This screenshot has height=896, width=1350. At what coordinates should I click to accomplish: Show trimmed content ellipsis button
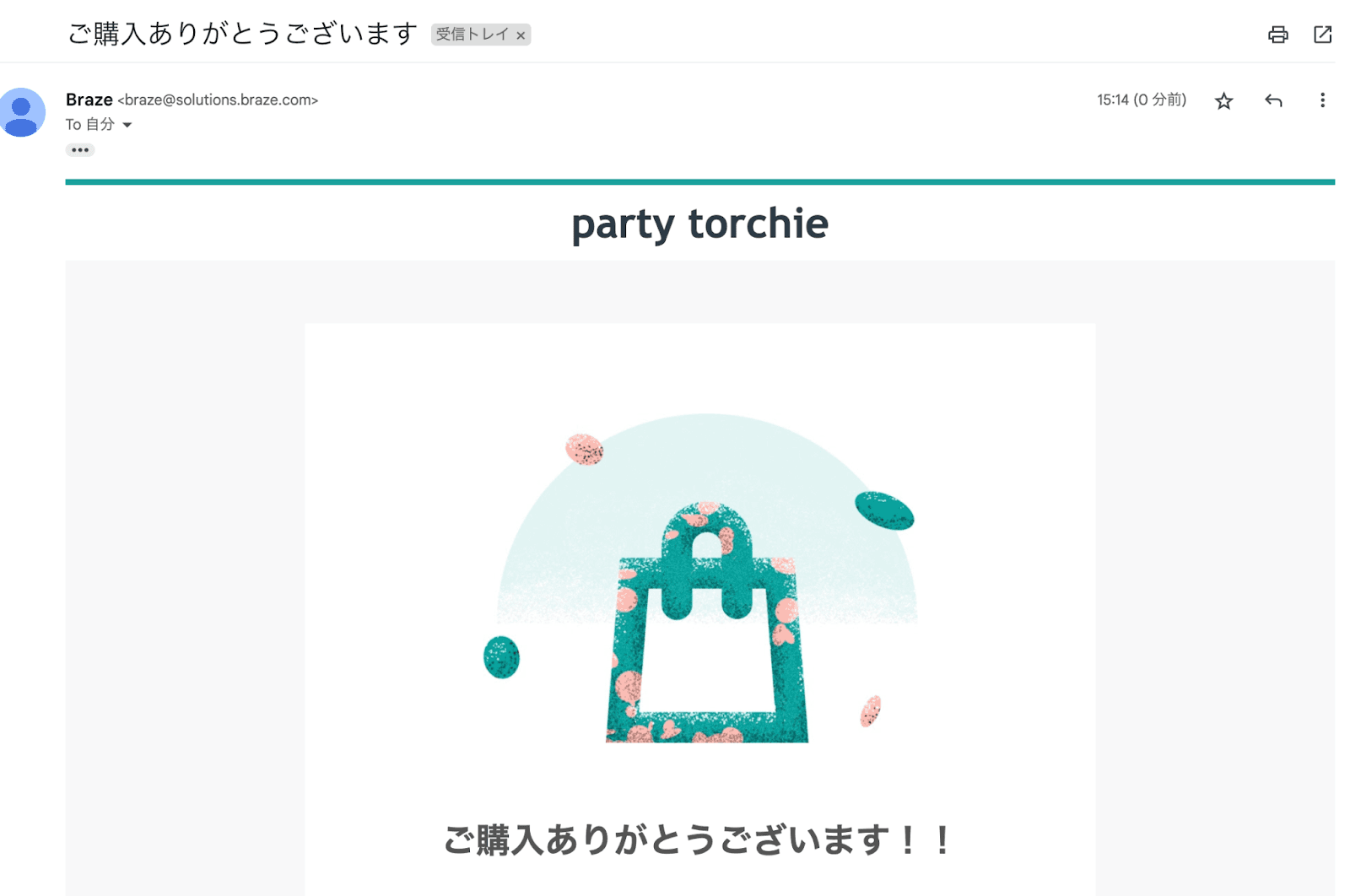[x=80, y=150]
